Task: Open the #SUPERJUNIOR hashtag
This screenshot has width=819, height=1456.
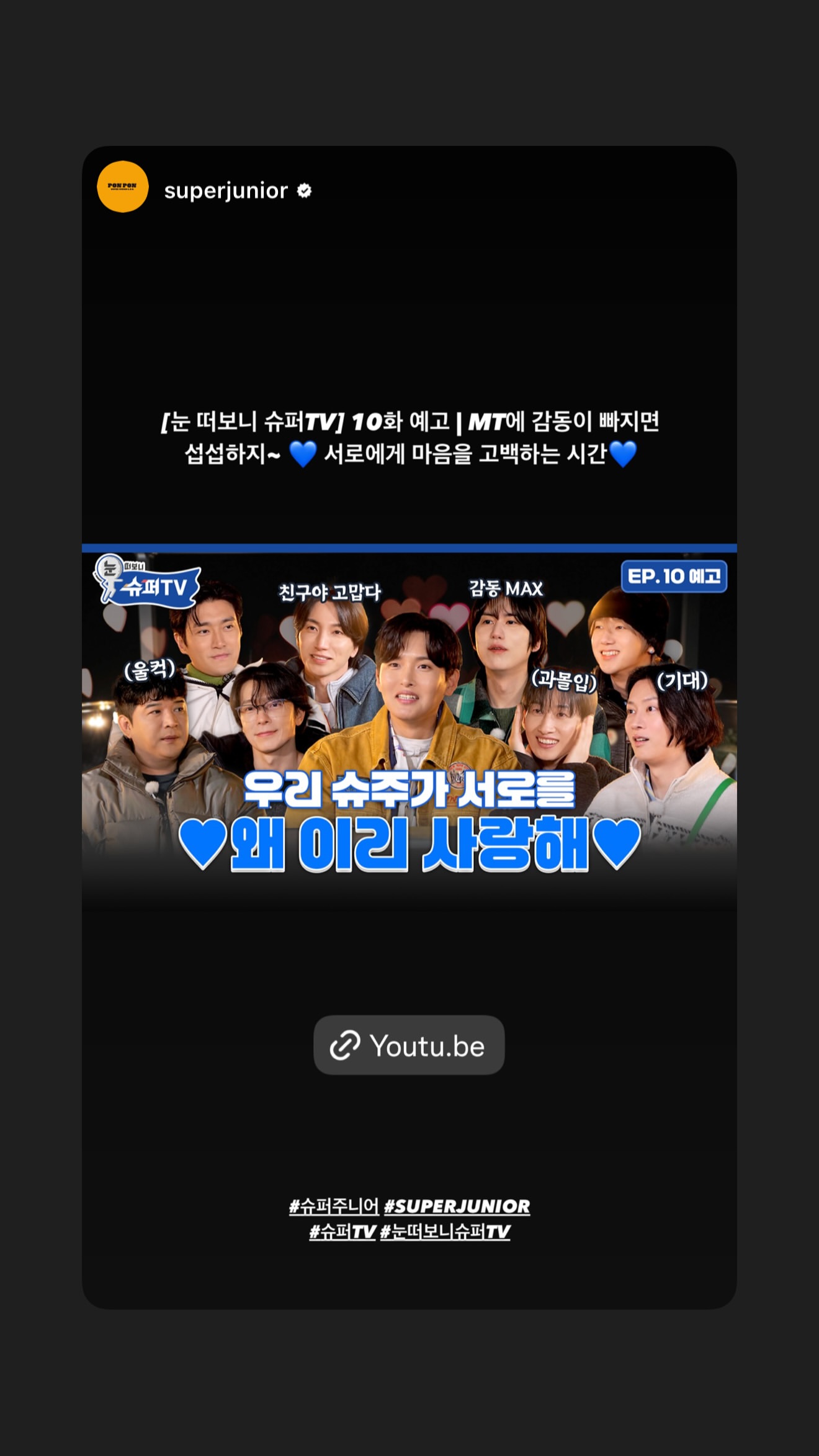Action: coord(457,1207)
